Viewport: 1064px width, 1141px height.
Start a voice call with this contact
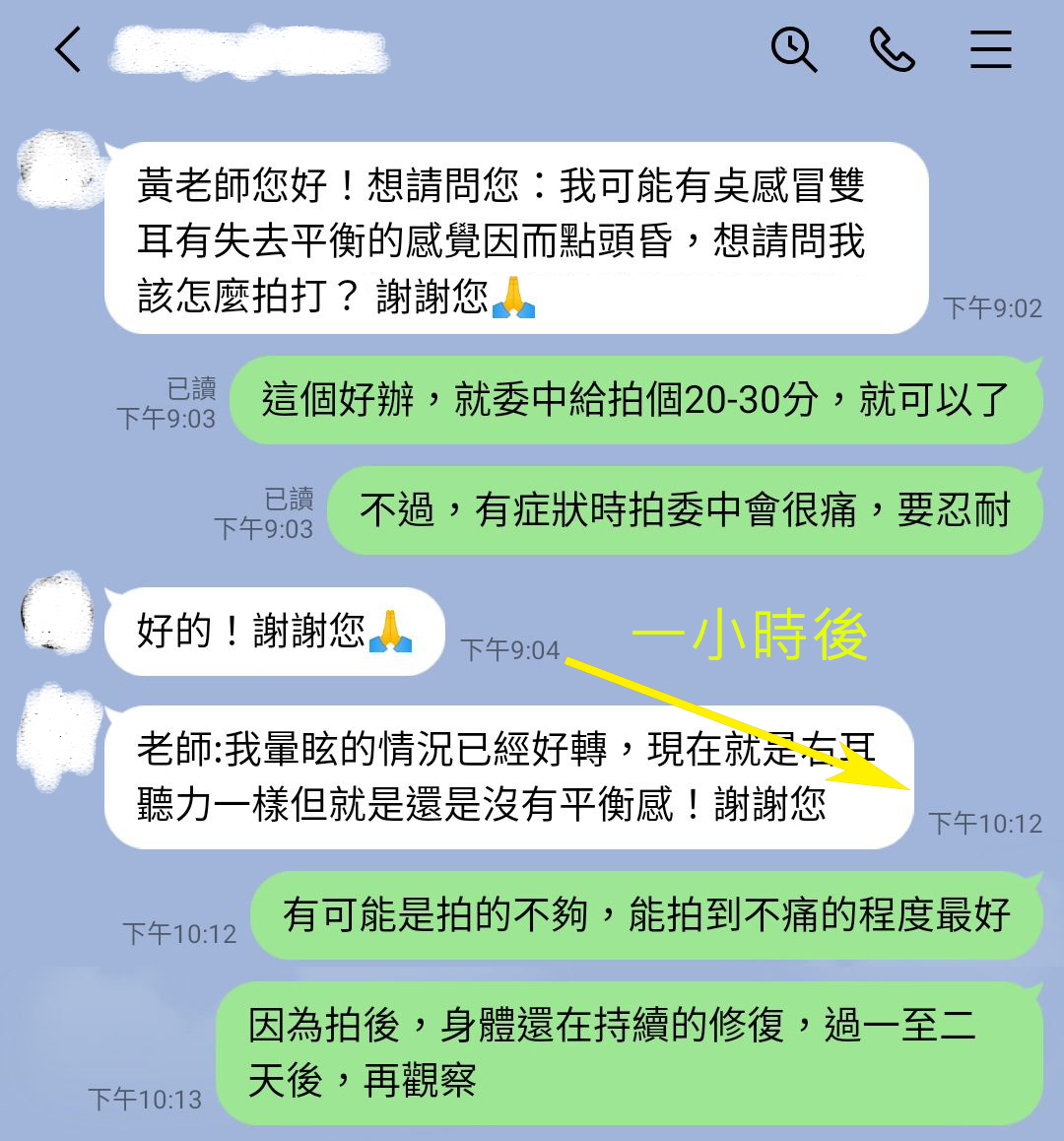click(x=892, y=49)
